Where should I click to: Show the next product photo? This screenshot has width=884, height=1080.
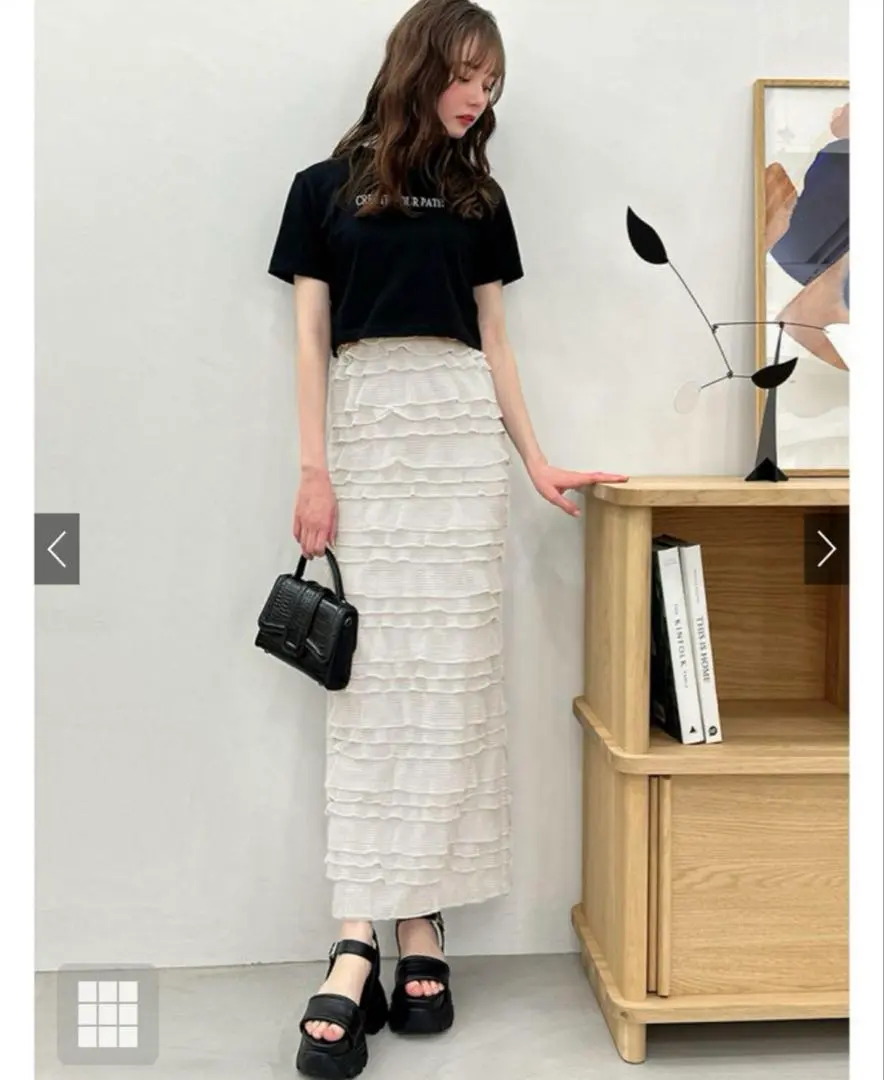pos(826,549)
